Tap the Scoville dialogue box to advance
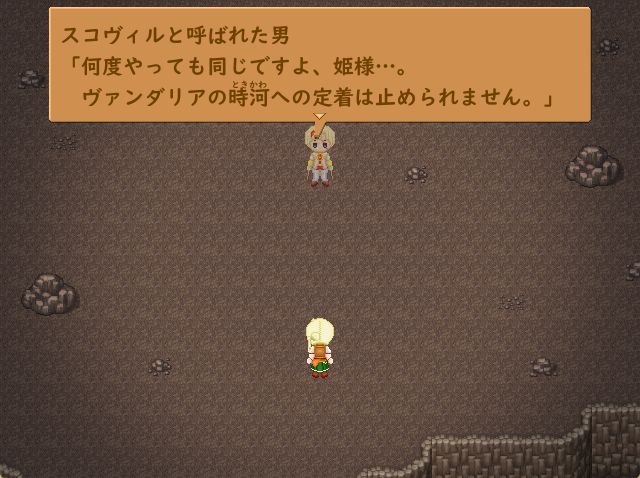Image resolution: width=640 pixels, height=478 pixels. 319,65
